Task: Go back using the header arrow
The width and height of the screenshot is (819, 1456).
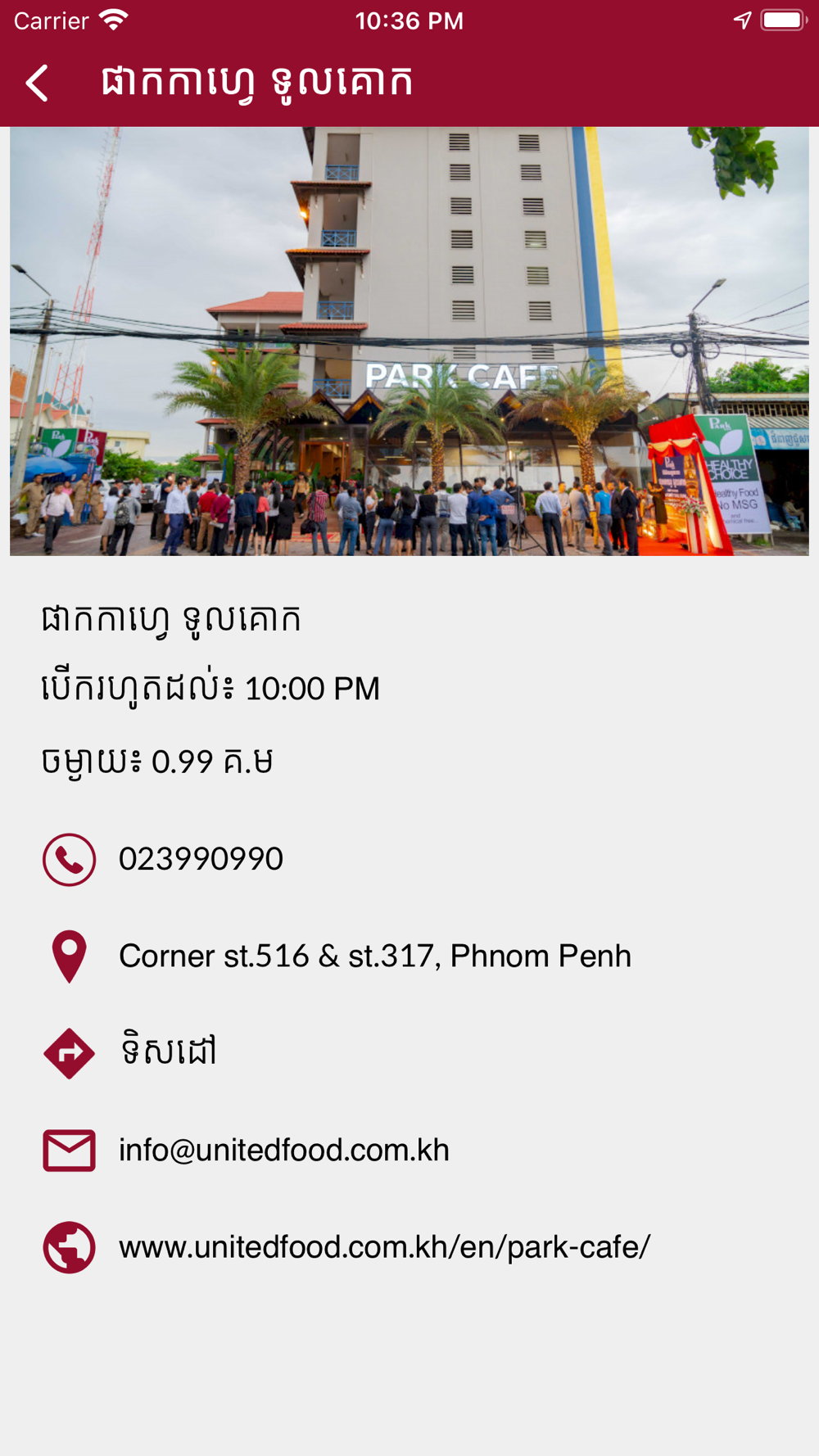Action: pyautogui.click(x=38, y=83)
